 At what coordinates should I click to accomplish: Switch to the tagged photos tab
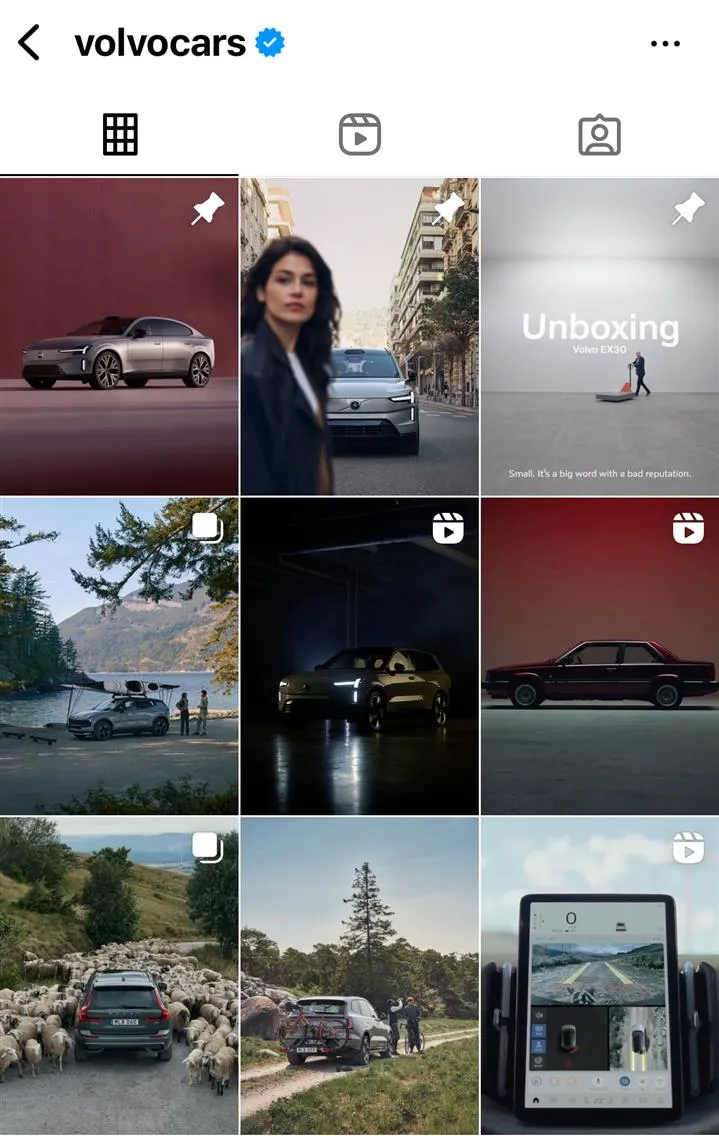(599, 135)
